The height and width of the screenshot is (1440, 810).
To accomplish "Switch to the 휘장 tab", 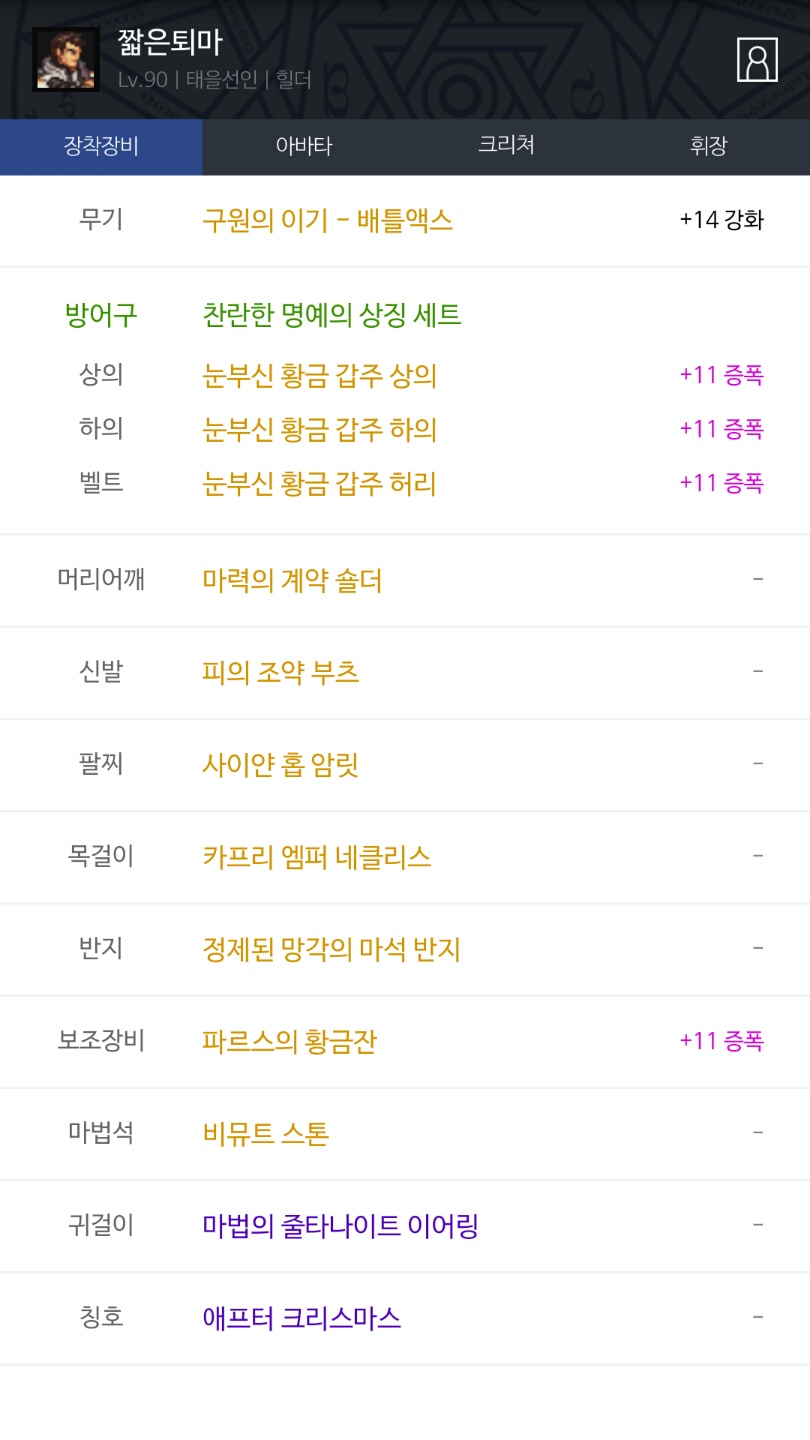I will pos(708,147).
